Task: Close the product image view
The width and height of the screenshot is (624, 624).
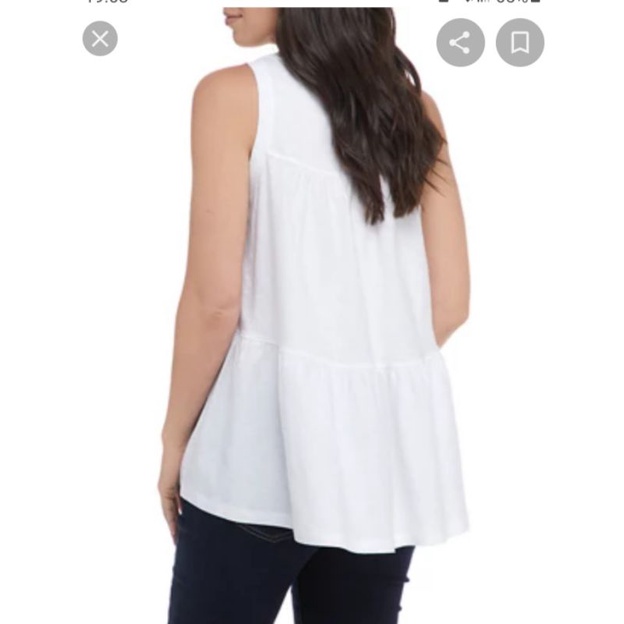Action: (100, 39)
